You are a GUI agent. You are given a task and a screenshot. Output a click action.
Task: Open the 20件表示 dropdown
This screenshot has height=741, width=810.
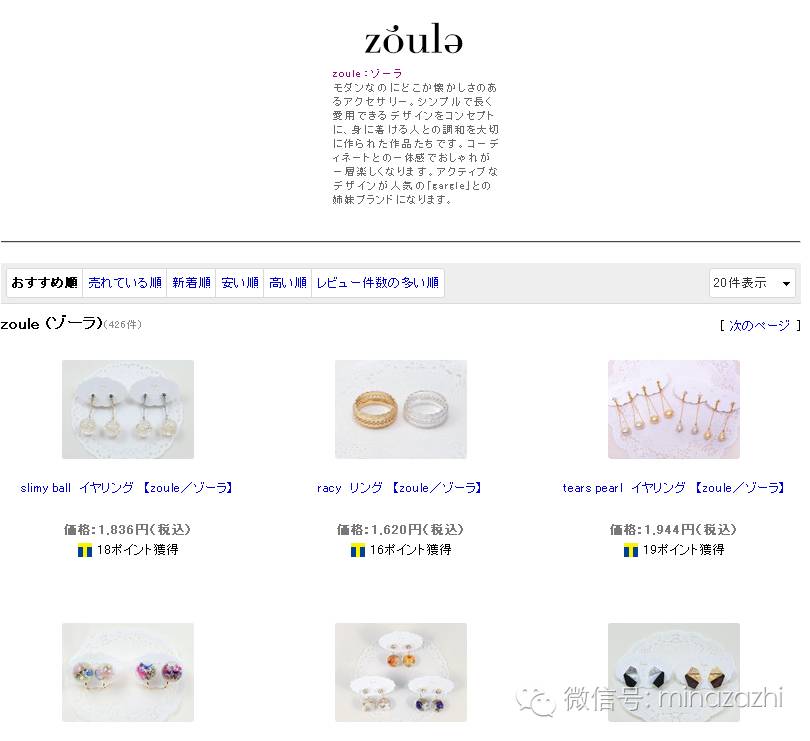pyautogui.click(x=752, y=283)
